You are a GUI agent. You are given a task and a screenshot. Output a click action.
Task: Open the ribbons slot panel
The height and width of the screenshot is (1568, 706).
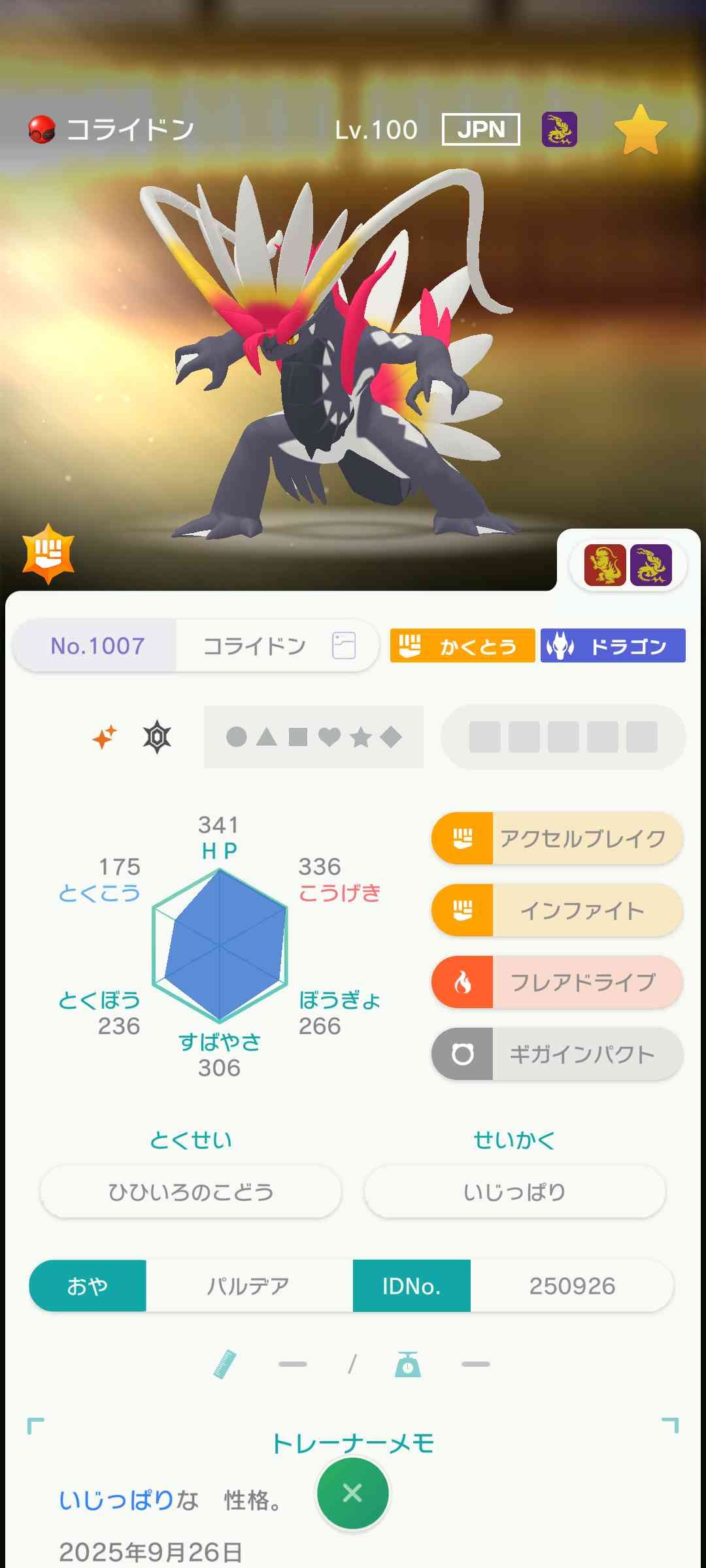click(x=563, y=737)
